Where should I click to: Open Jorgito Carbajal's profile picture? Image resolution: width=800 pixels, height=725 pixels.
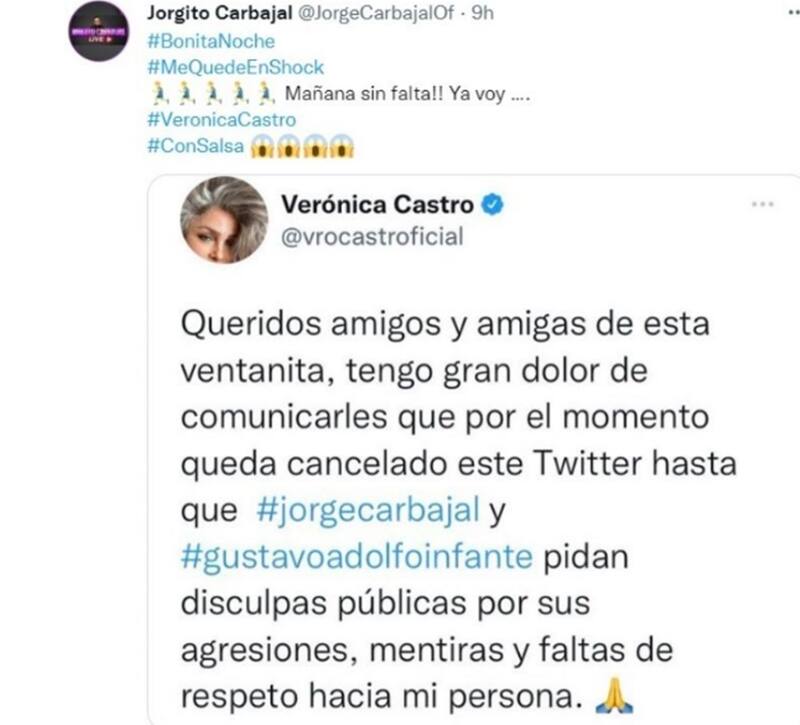tap(99, 31)
